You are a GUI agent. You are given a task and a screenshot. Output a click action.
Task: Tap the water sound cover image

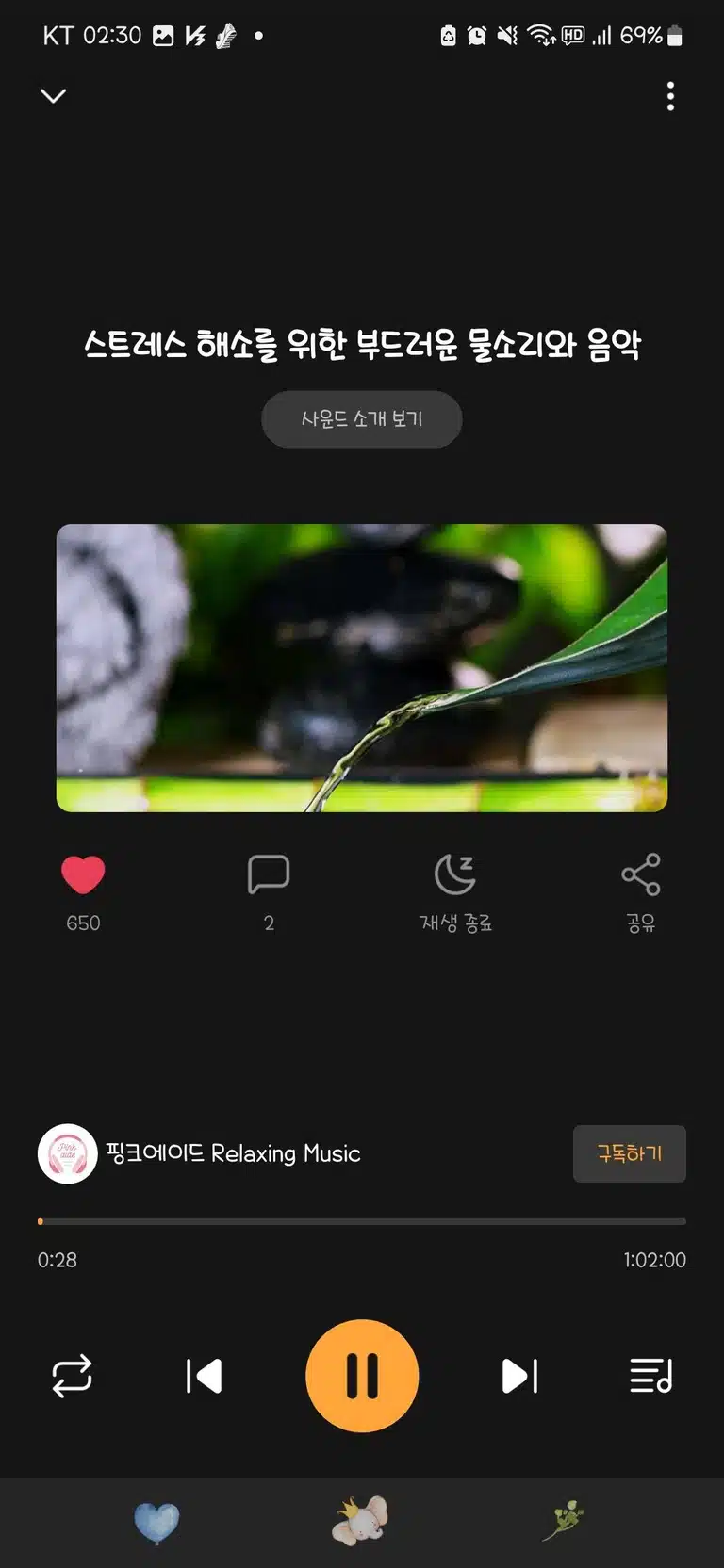click(x=362, y=667)
